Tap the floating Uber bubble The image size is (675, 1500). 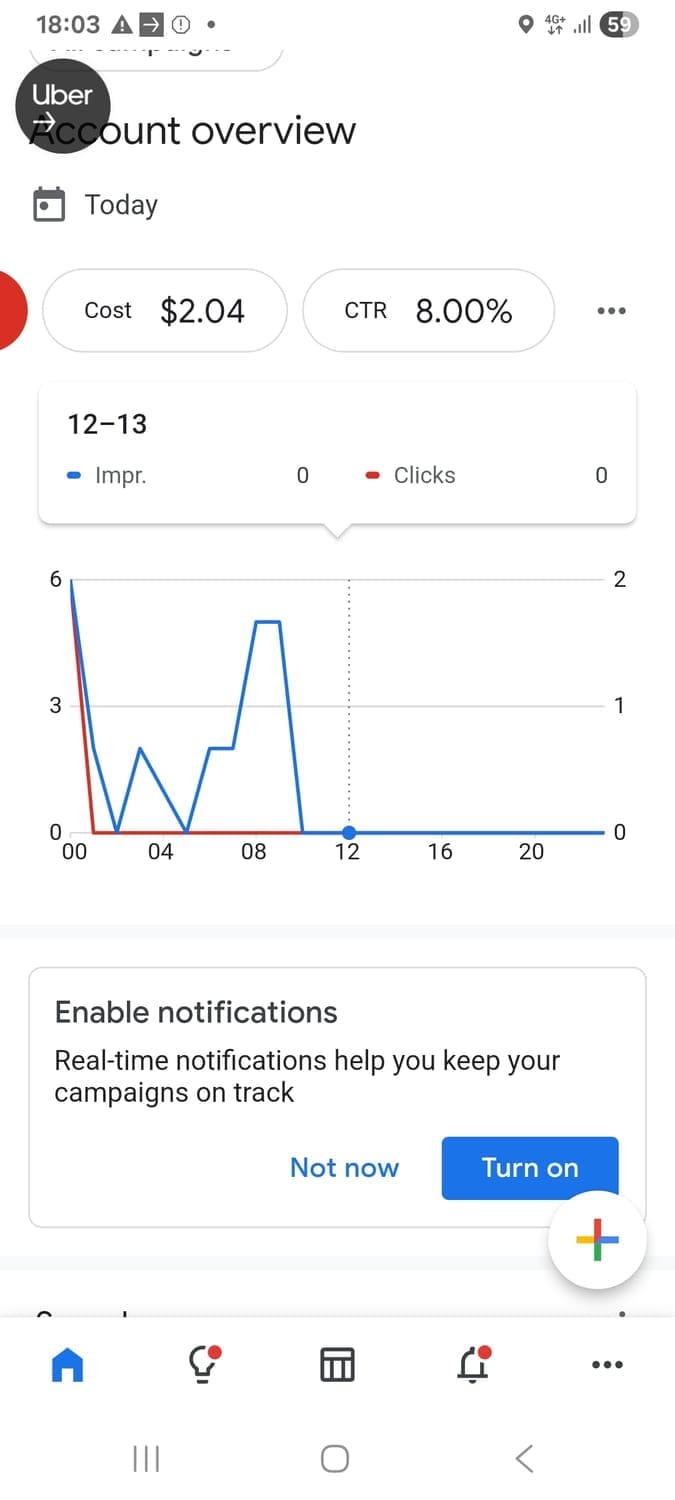click(63, 106)
